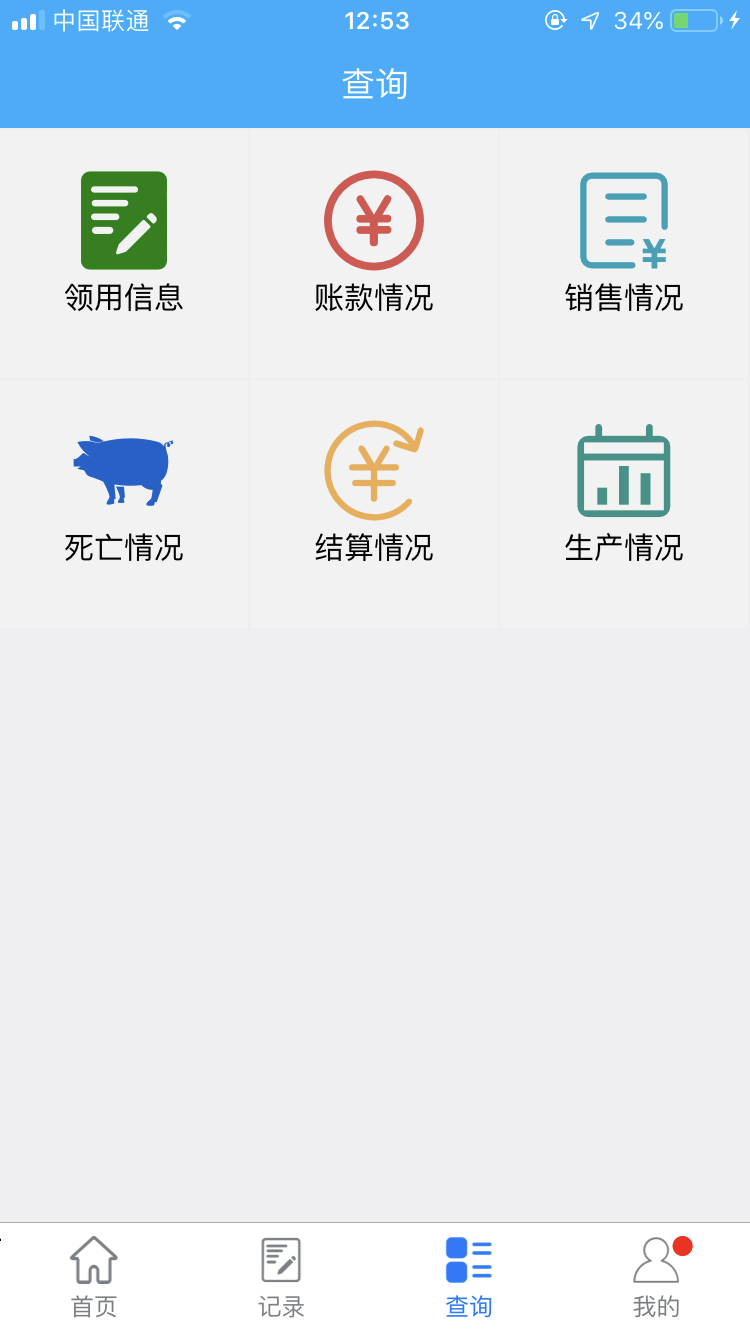Select the 查询 tab

coord(469,1277)
